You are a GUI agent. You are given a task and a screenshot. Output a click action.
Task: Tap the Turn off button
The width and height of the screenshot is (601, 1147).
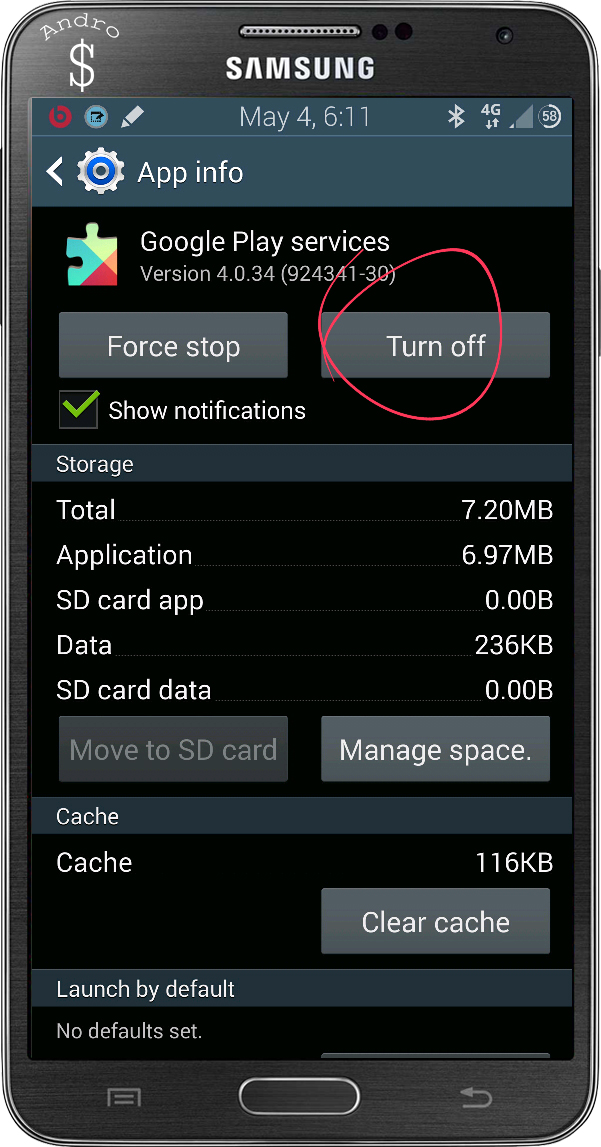pyautogui.click(x=435, y=346)
